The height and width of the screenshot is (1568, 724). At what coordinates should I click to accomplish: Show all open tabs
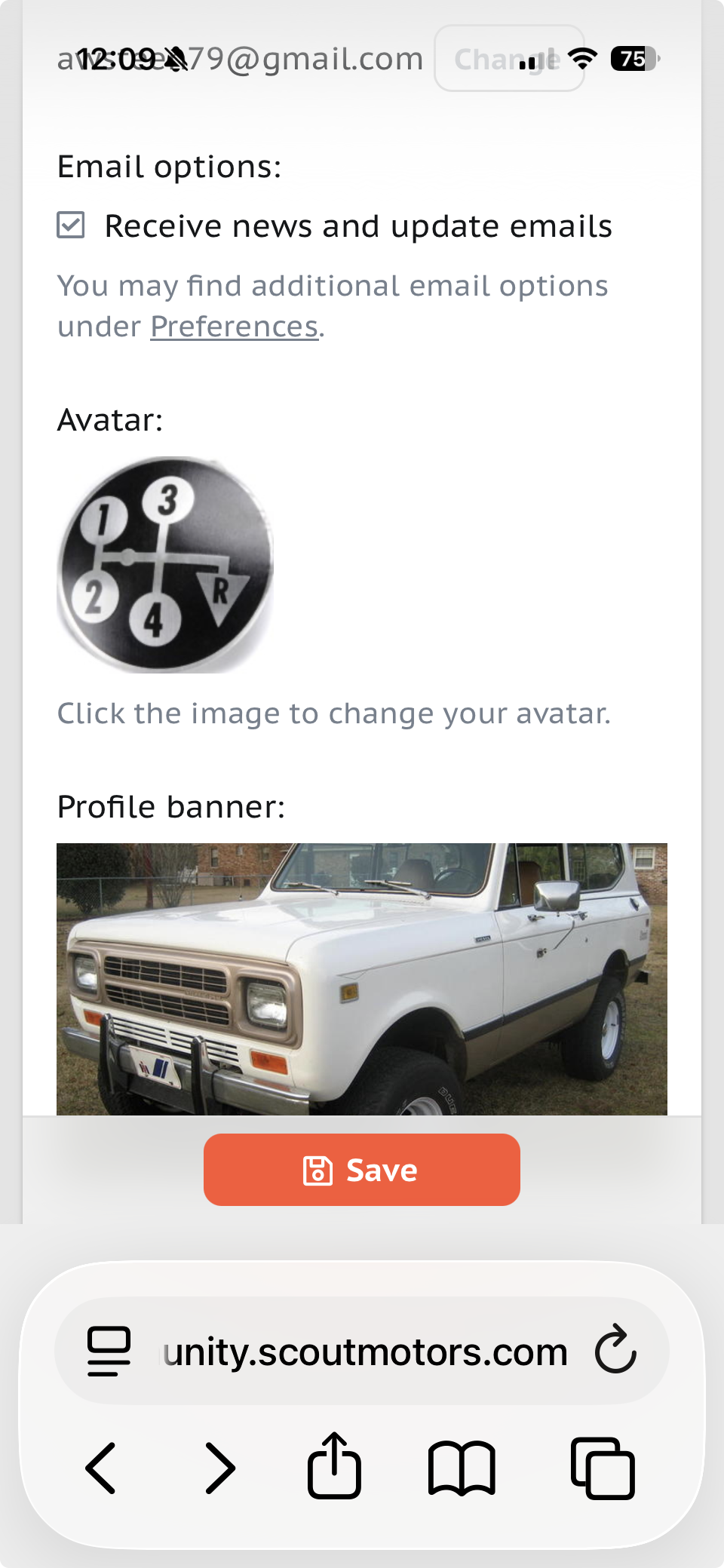tap(603, 1468)
